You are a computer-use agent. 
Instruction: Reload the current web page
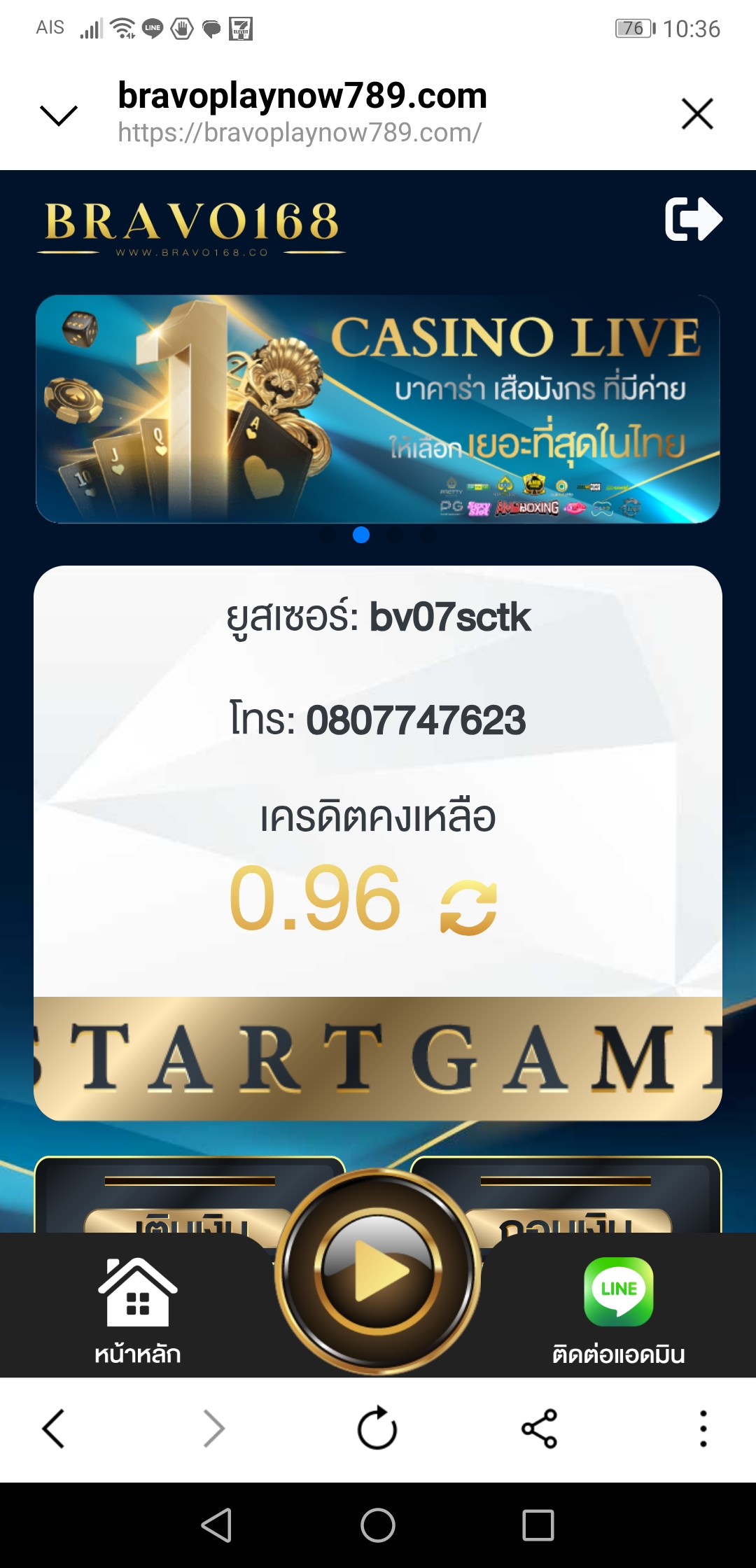pos(377,1428)
